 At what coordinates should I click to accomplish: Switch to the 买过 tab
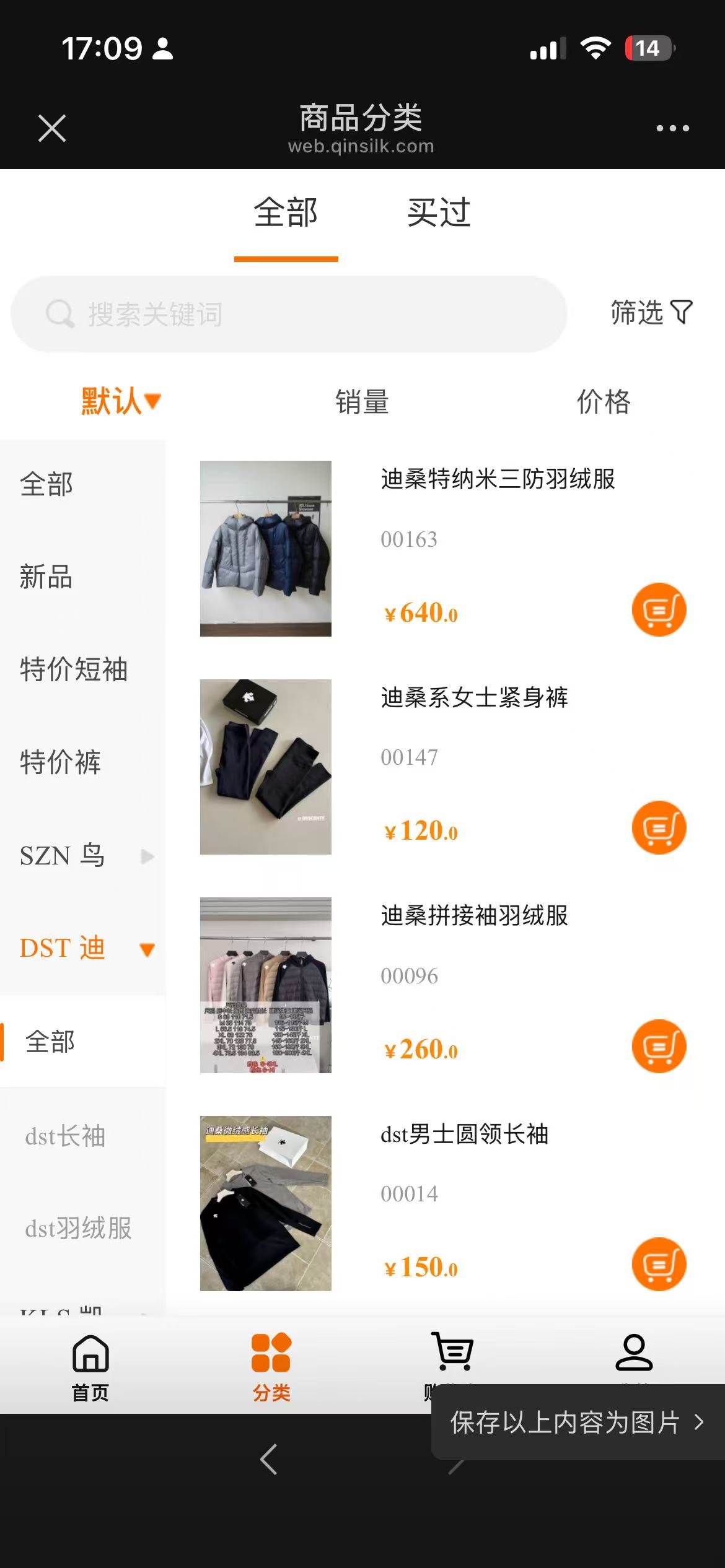tap(439, 213)
